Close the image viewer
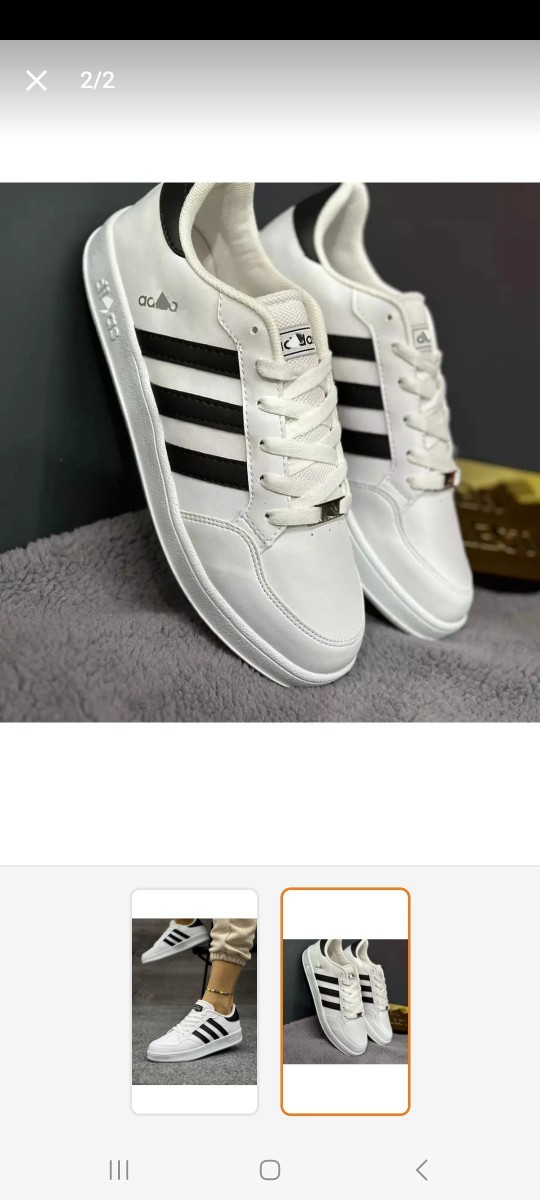 36,81
